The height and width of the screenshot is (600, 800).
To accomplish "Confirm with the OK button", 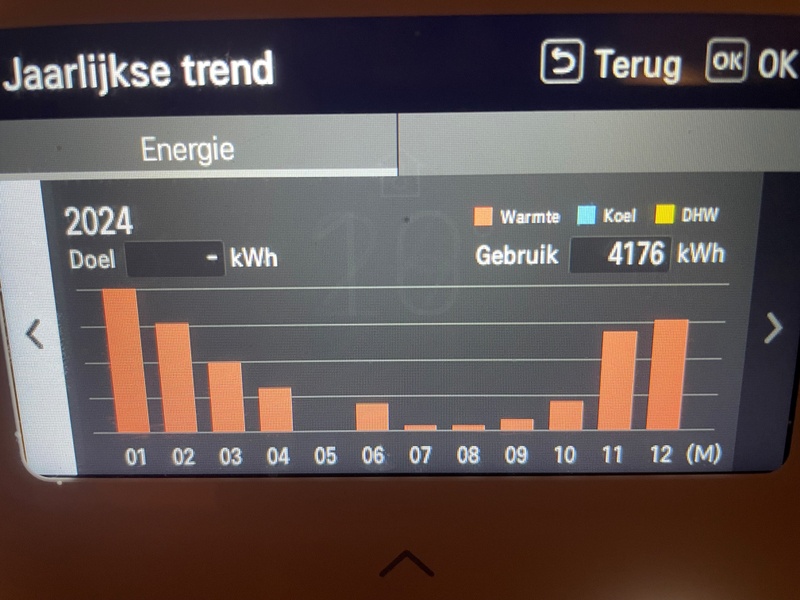I will (x=750, y=63).
